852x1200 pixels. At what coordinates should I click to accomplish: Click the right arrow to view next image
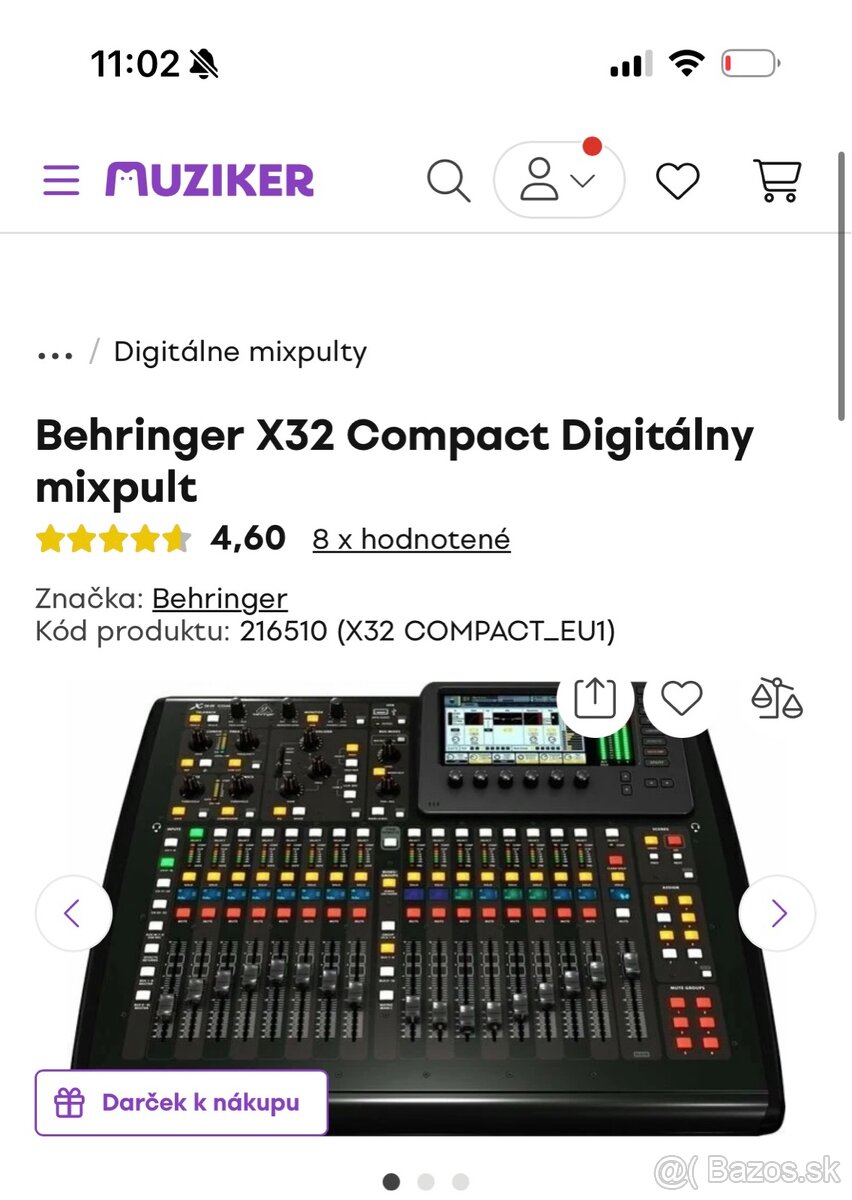[x=778, y=912]
